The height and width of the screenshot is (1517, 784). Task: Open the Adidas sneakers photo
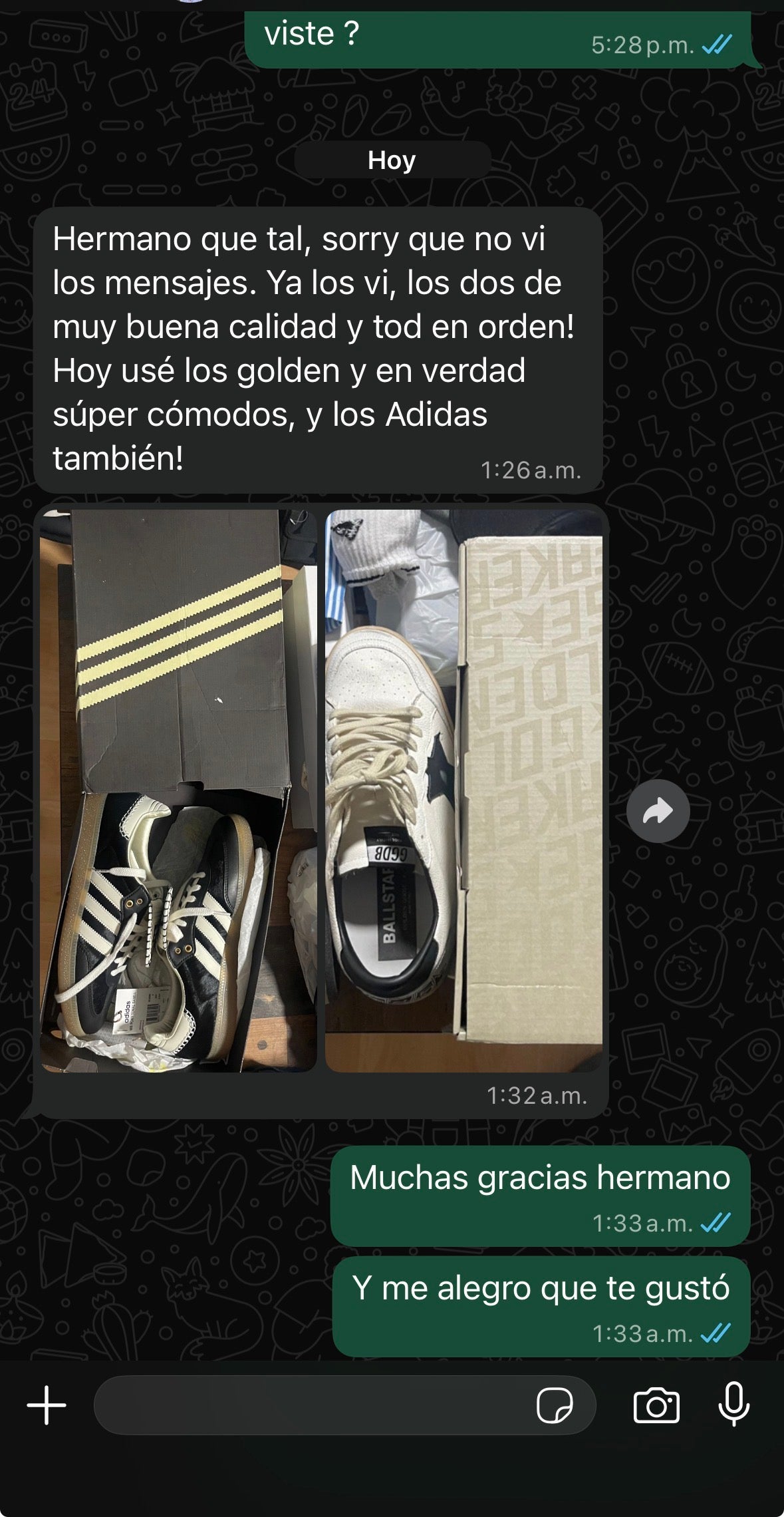coord(178,790)
